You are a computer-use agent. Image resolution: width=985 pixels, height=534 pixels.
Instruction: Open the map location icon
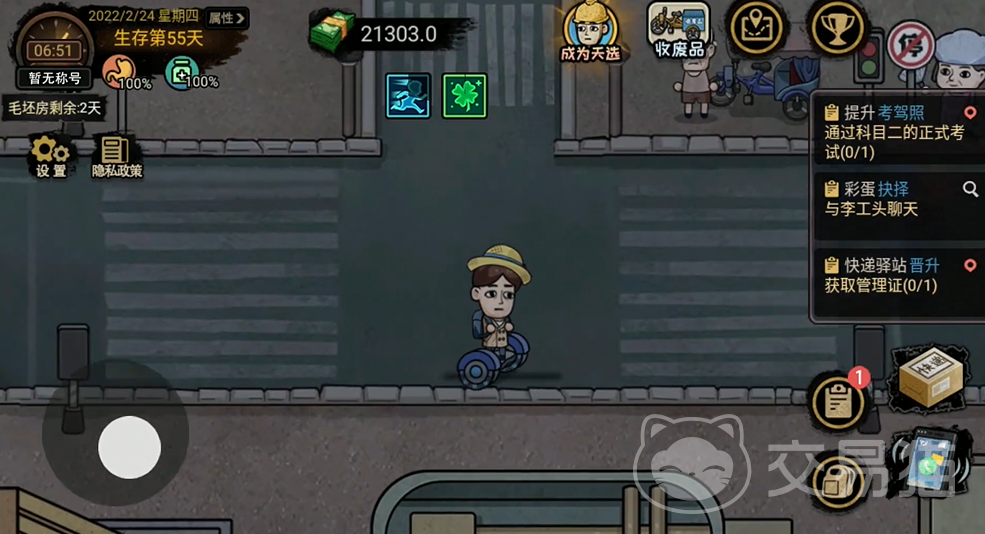[x=758, y=27]
